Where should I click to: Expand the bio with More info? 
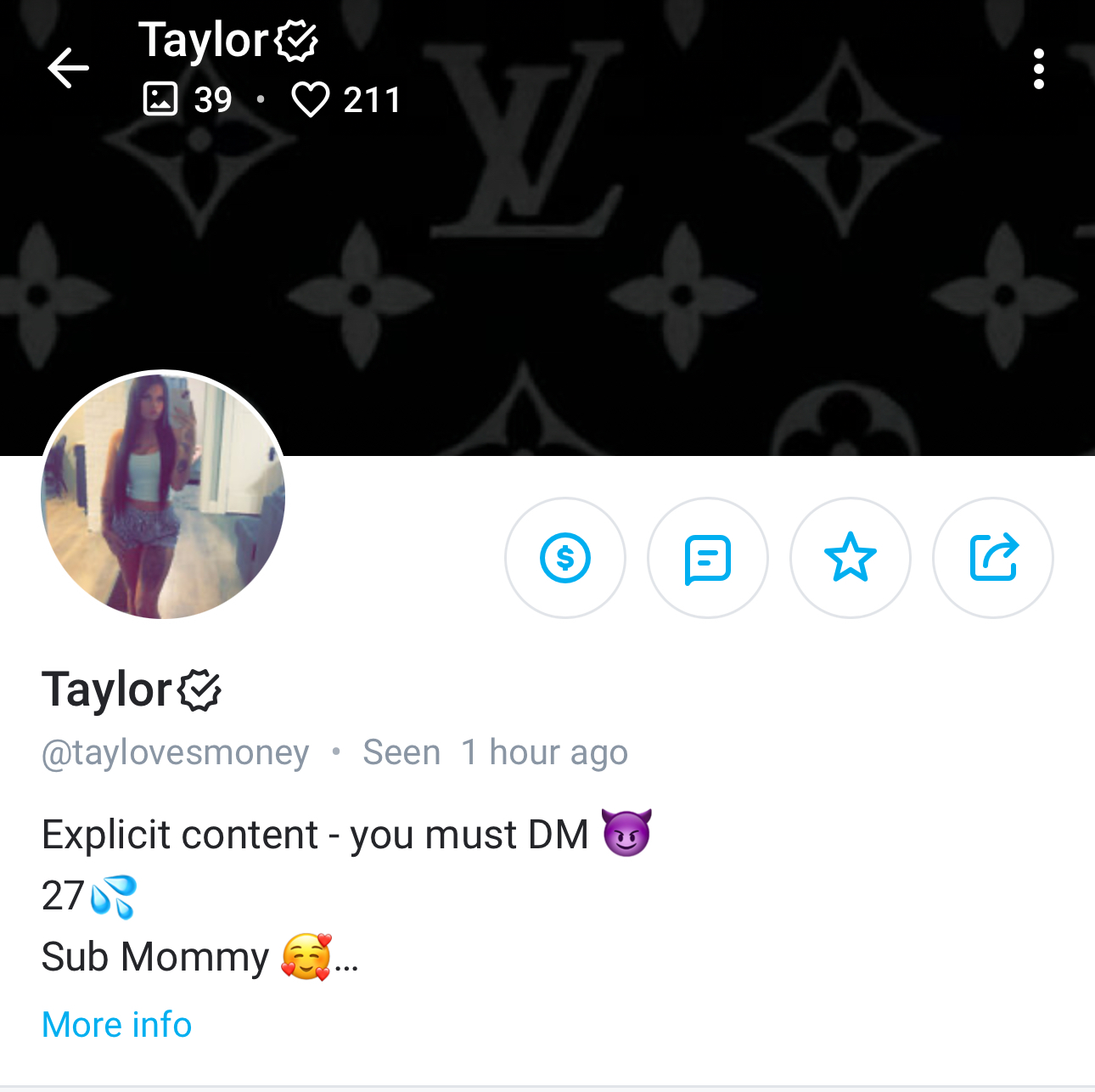click(x=117, y=1025)
